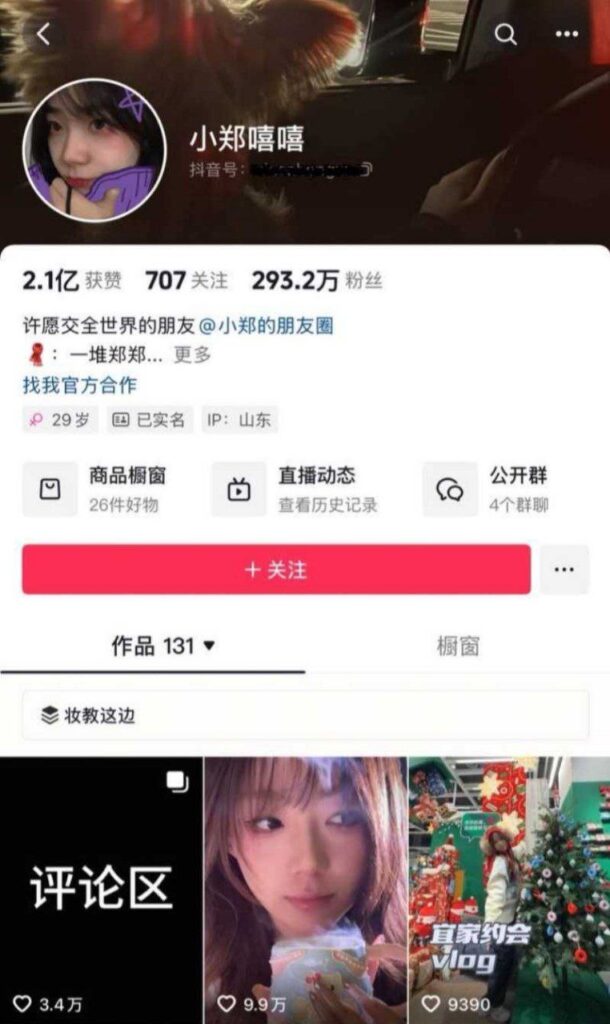Play the video with 9.9万 likes

[x=305, y=888]
